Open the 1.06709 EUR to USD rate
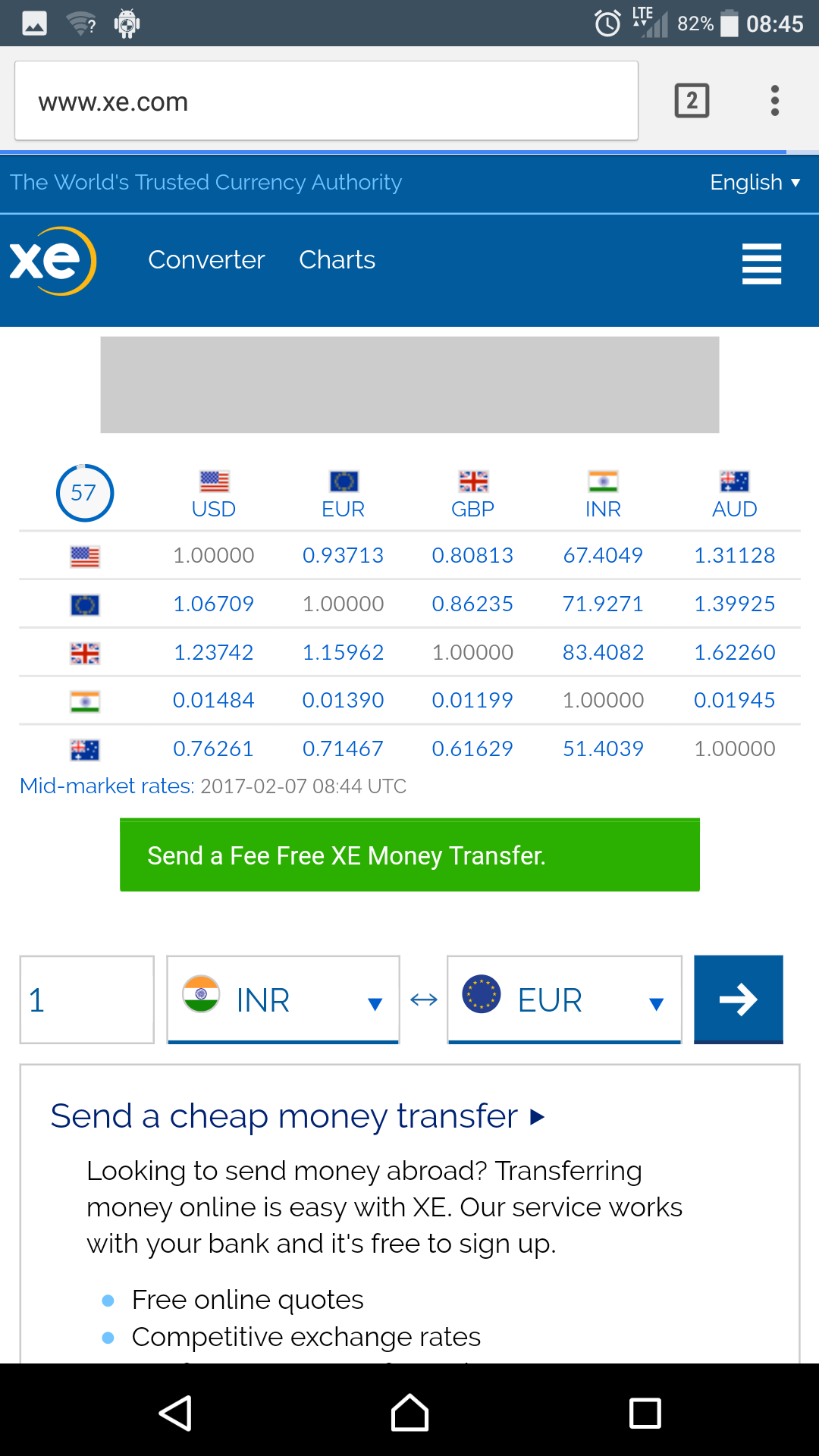This screenshot has height=1456, width=819. pos(213,604)
